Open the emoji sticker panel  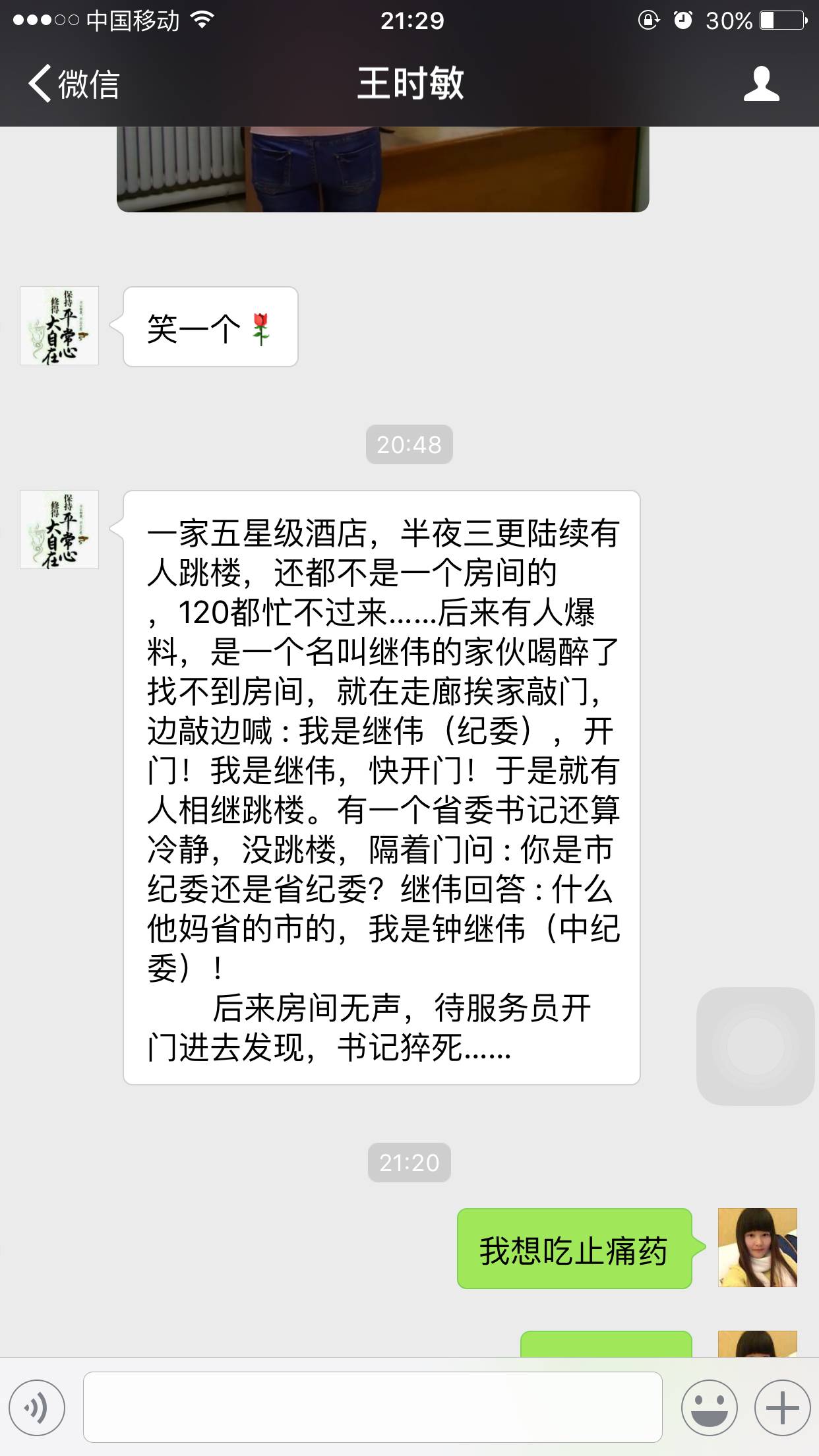tap(709, 1407)
